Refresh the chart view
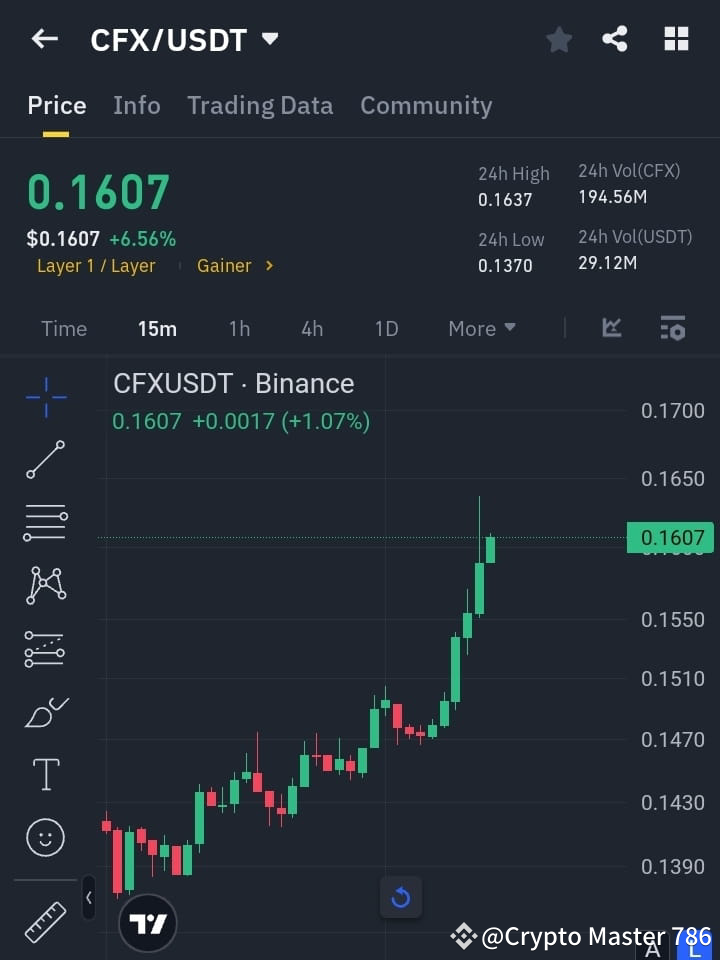Viewport: 720px width, 960px height. (401, 897)
